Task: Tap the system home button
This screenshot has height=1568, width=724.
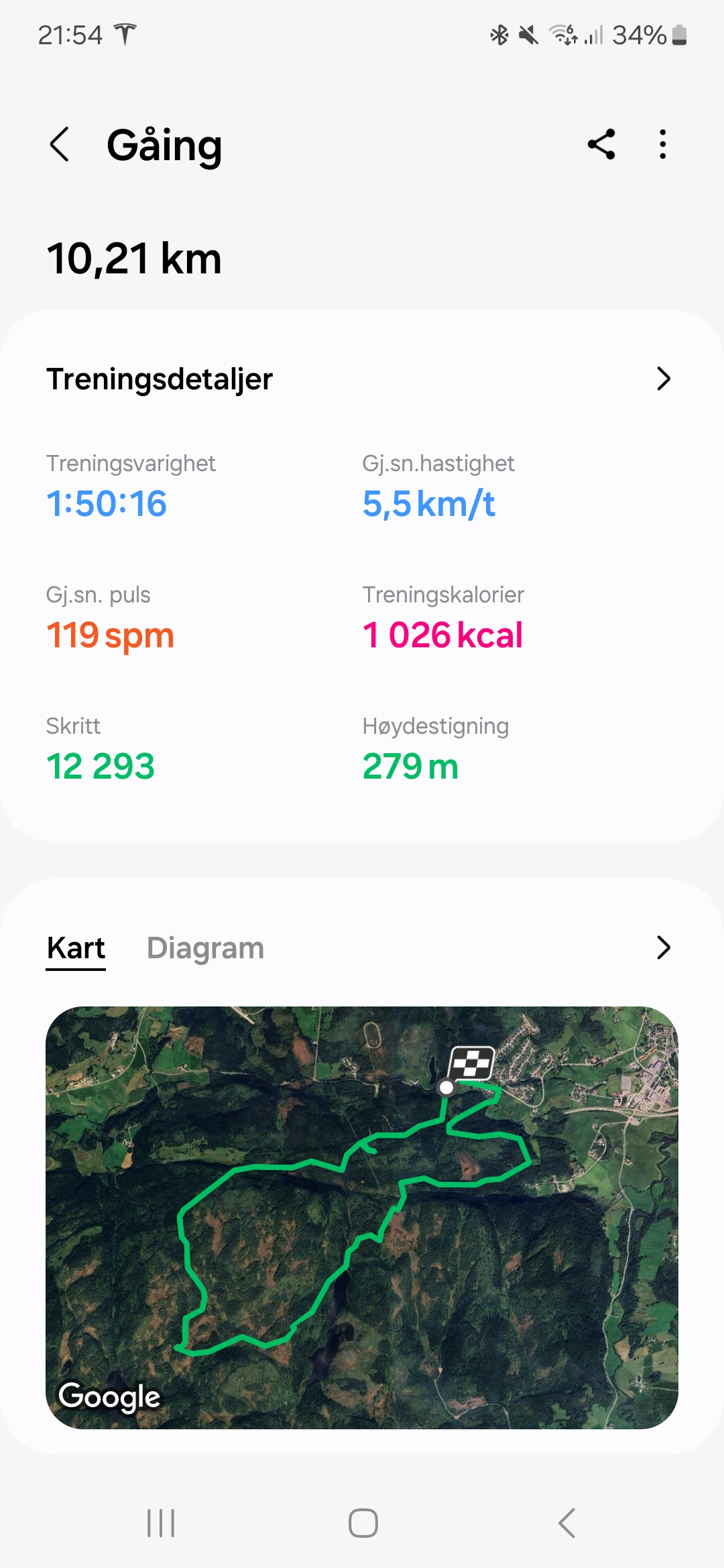Action: coord(363,1523)
